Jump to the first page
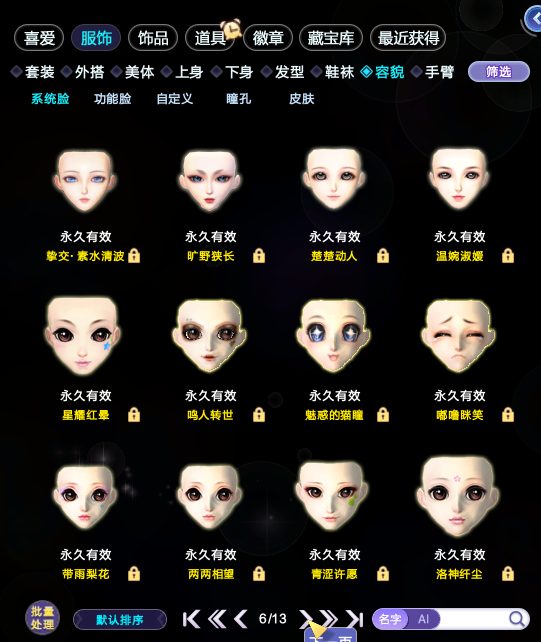Screen dimensions: 541x642 point(191,619)
